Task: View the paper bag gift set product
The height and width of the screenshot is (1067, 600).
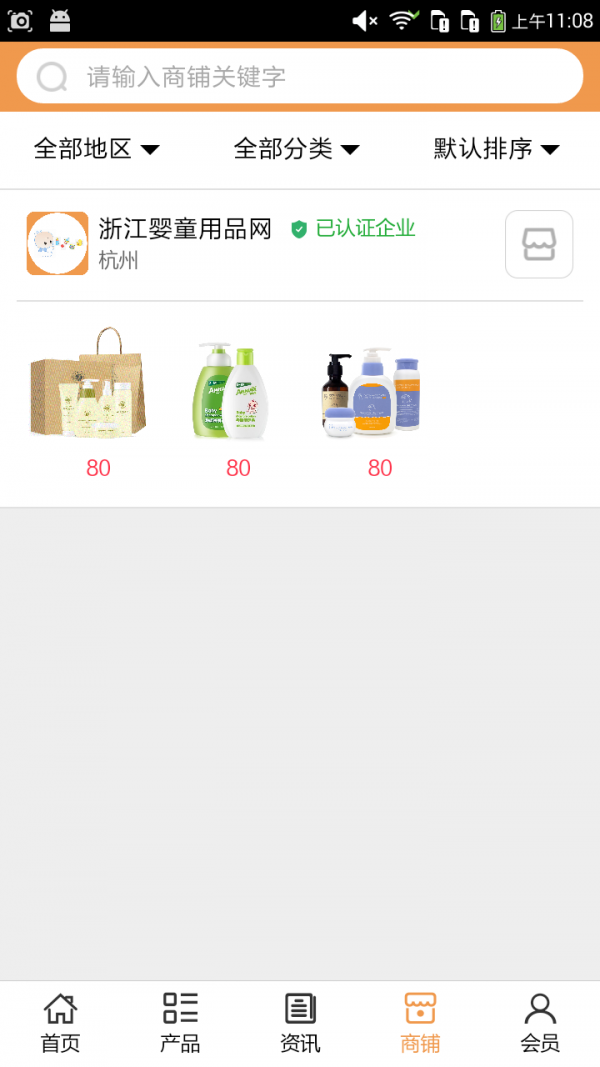Action: tap(90, 385)
